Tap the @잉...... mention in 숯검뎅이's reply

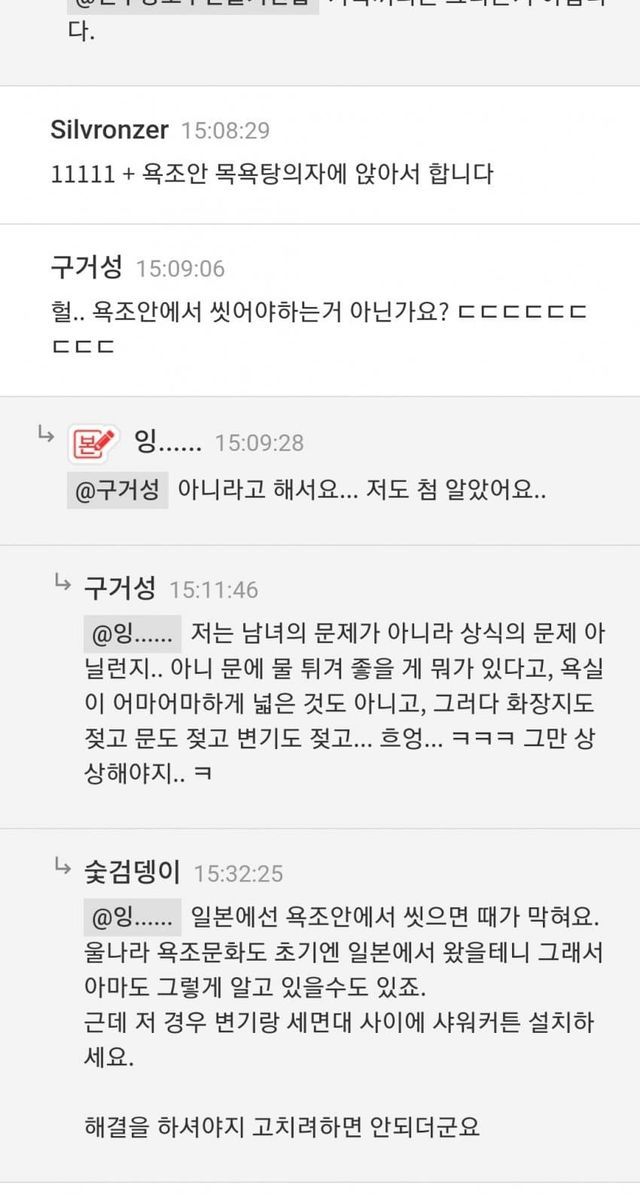pyautogui.click(x=132, y=915)
